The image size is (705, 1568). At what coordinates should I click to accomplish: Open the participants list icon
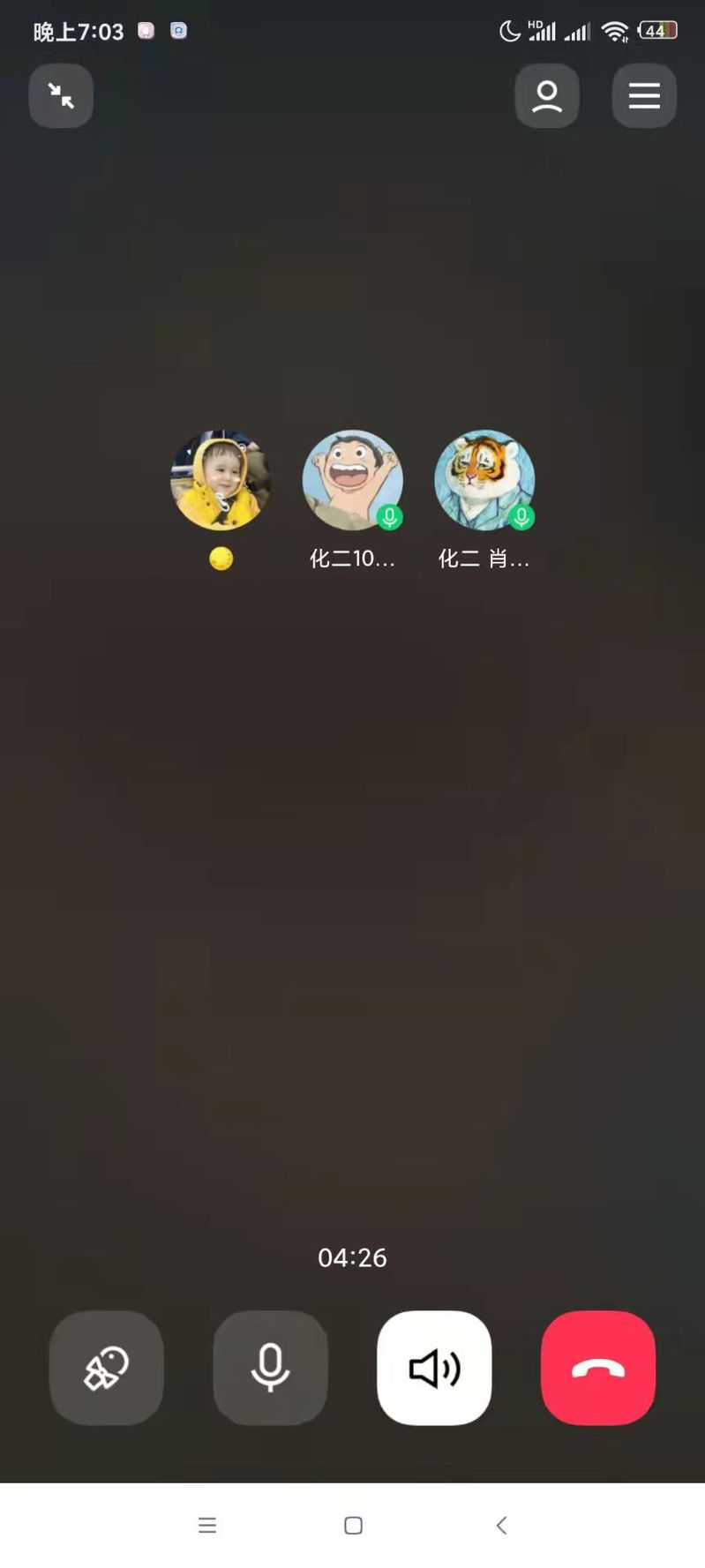coord(547,95)
